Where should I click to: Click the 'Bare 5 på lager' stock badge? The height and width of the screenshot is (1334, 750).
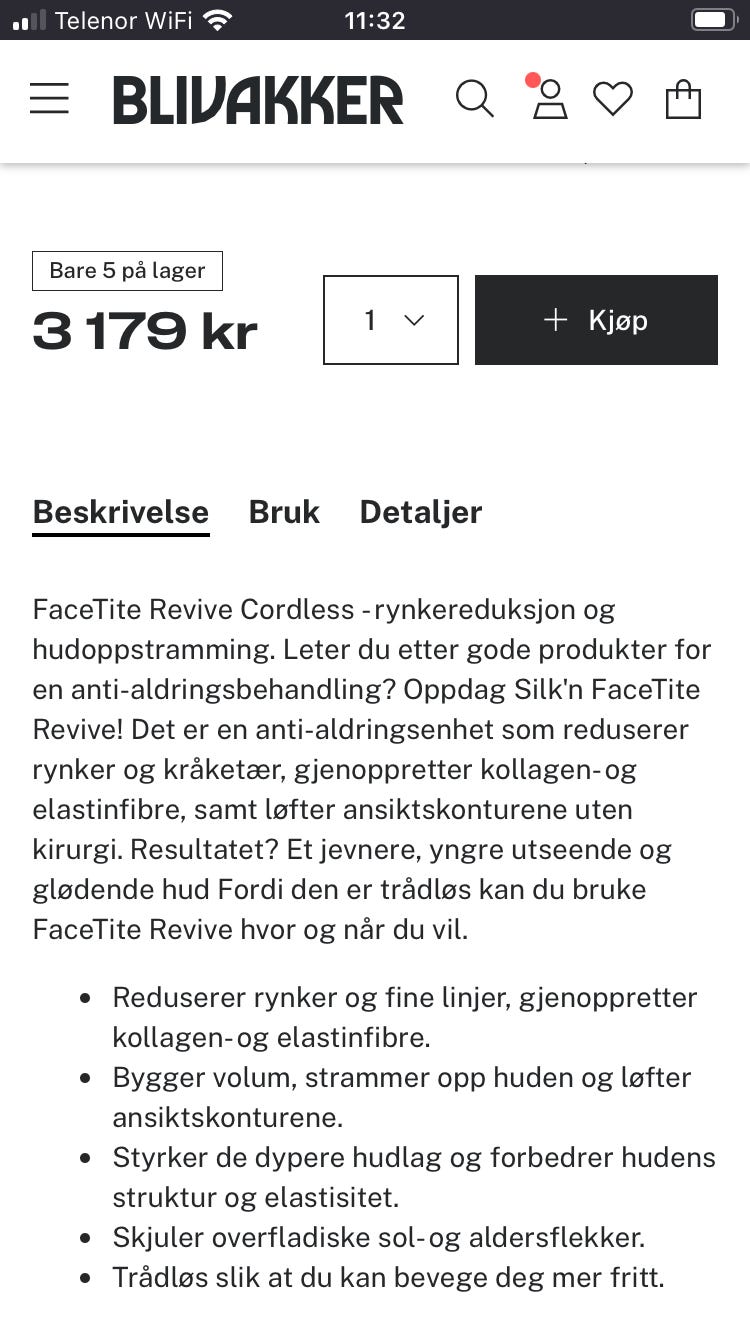pyautogui.click(x=127, y=270)
